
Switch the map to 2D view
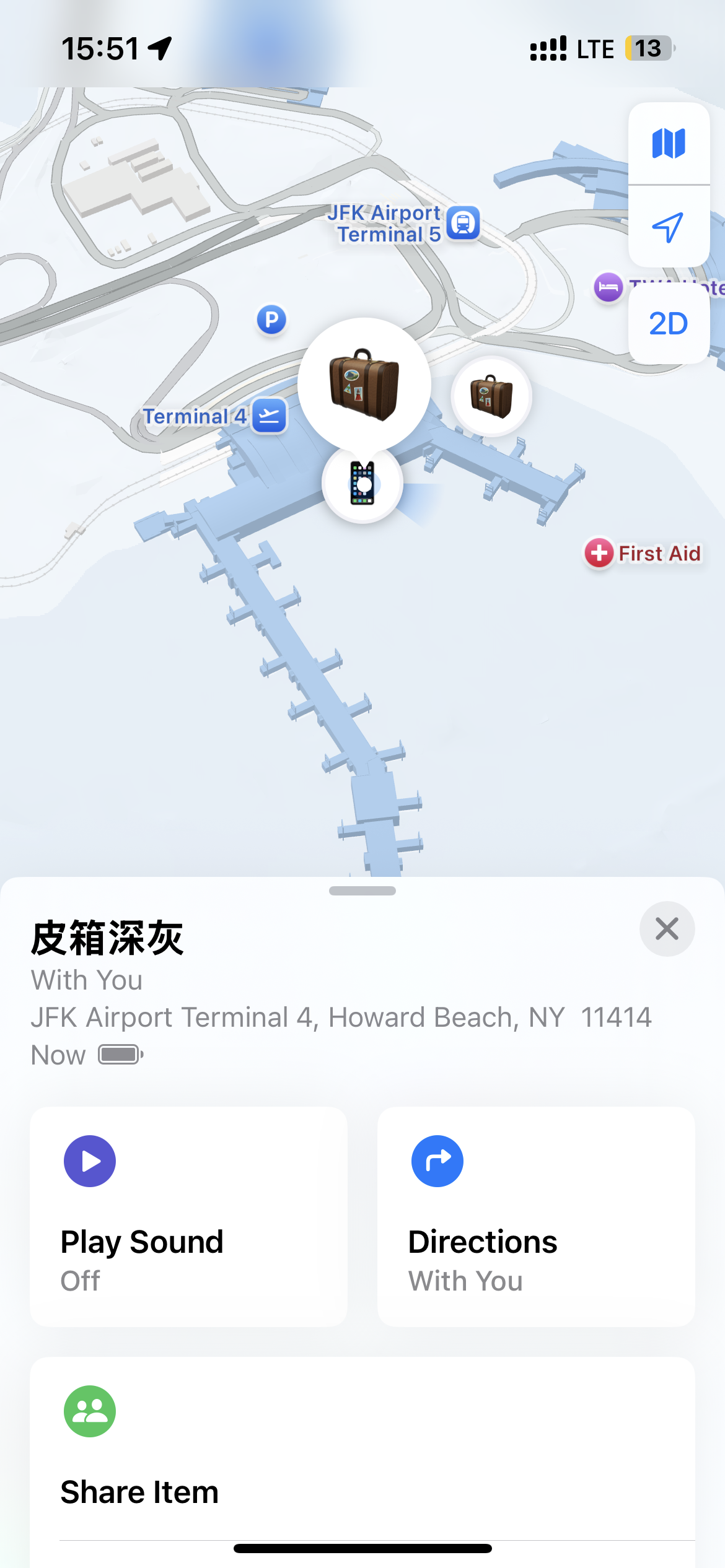(x=669, y=323)
